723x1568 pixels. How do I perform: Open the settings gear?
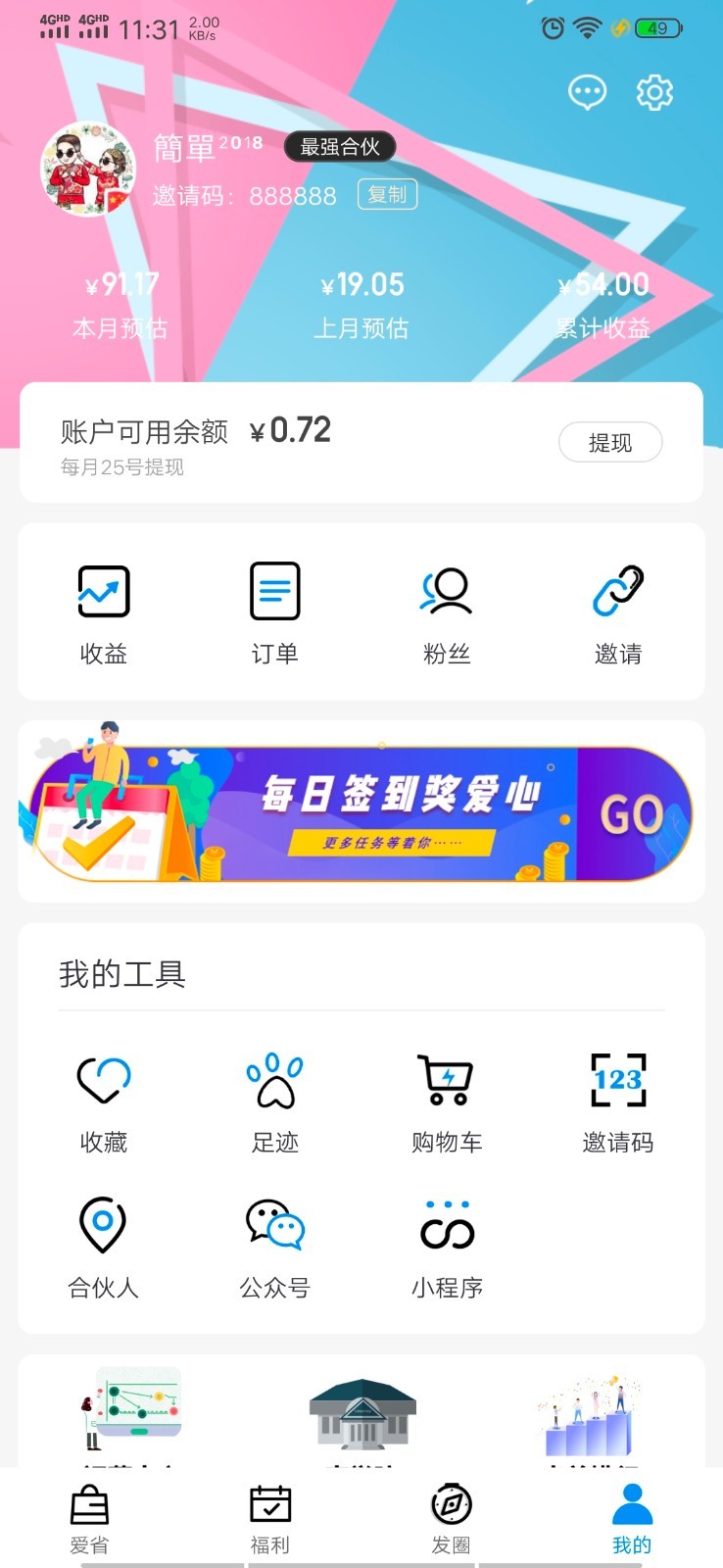654,91
